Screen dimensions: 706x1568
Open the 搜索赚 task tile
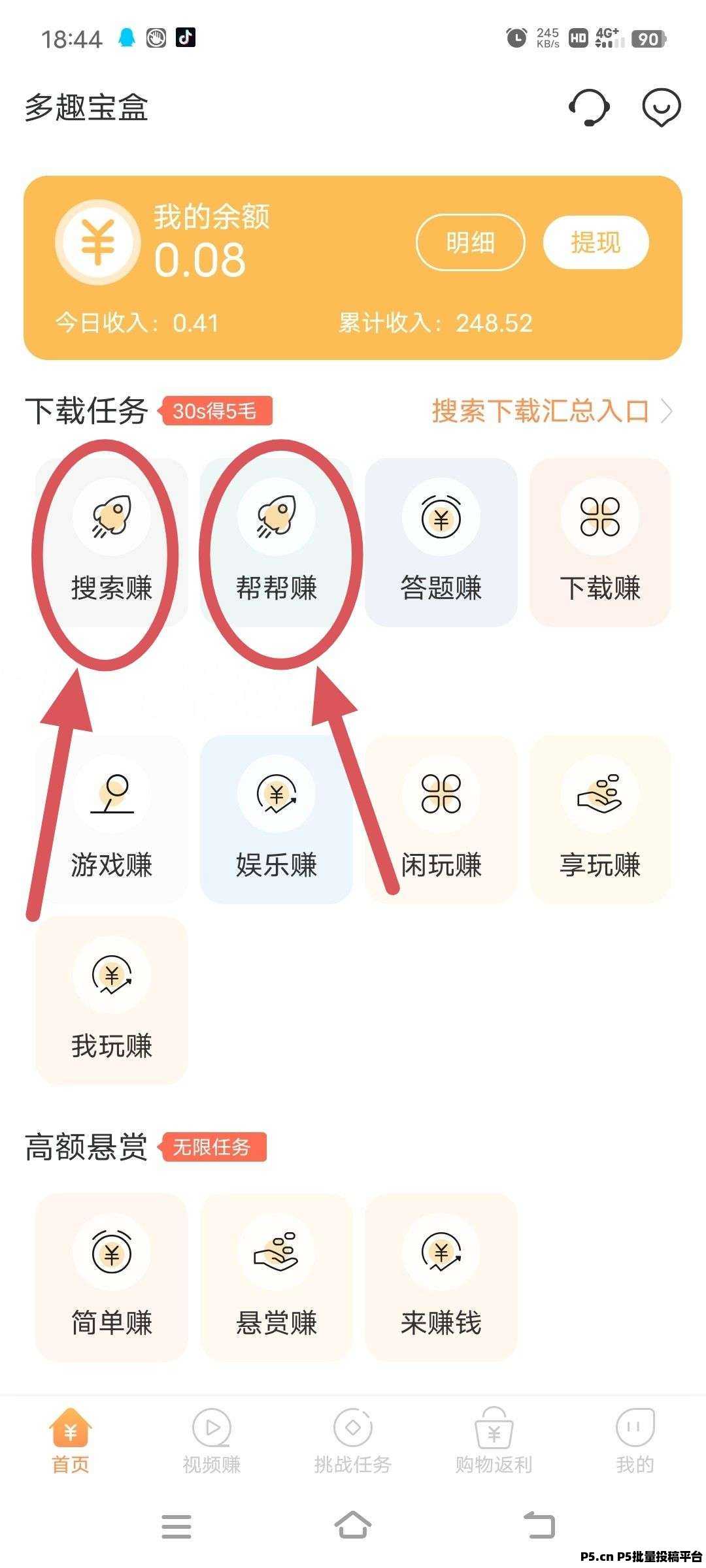coord(111,542)
